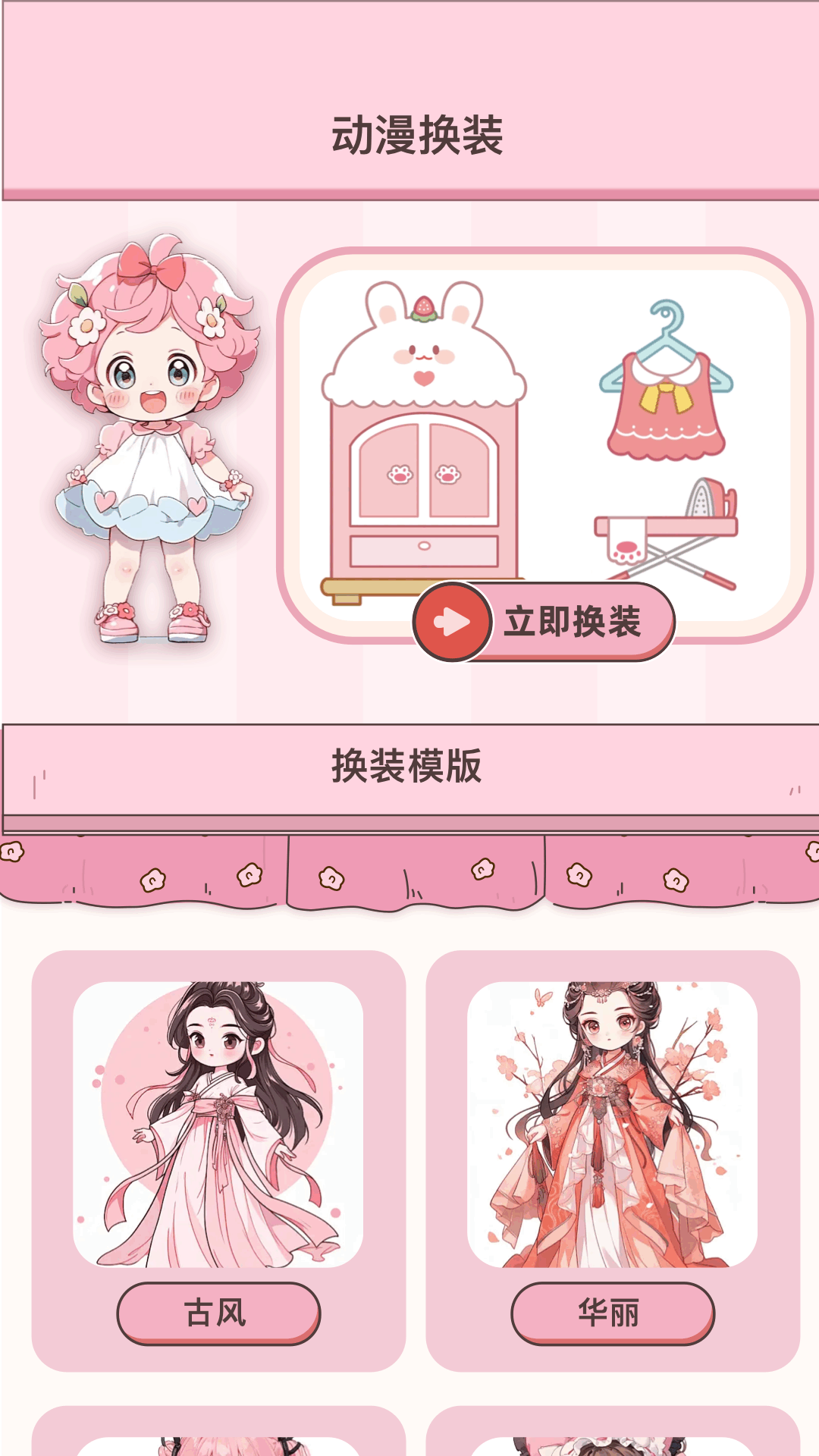Open the 华丽 costume template picture

613,1124
